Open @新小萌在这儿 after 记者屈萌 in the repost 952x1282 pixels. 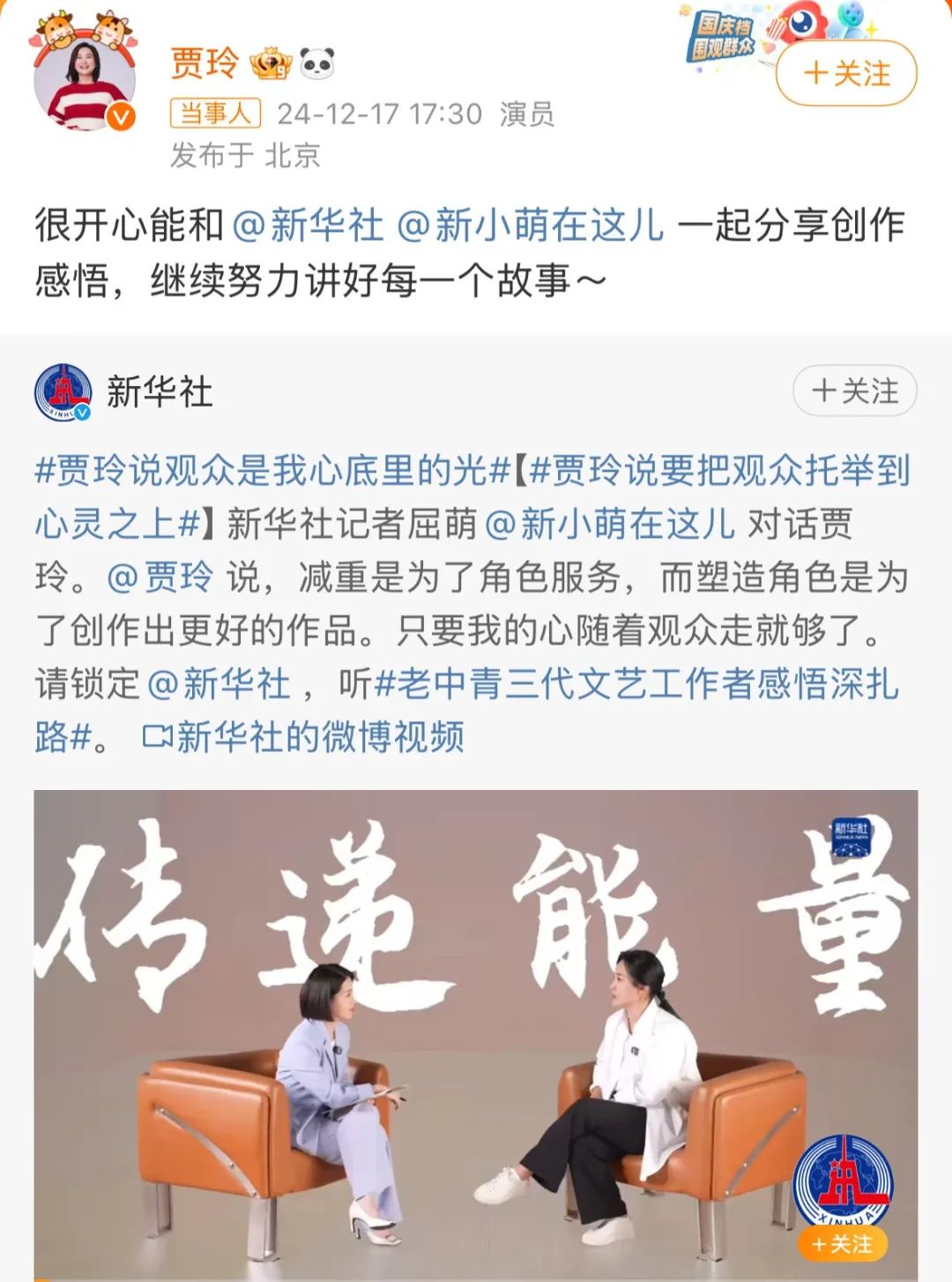tap(610, 525)
